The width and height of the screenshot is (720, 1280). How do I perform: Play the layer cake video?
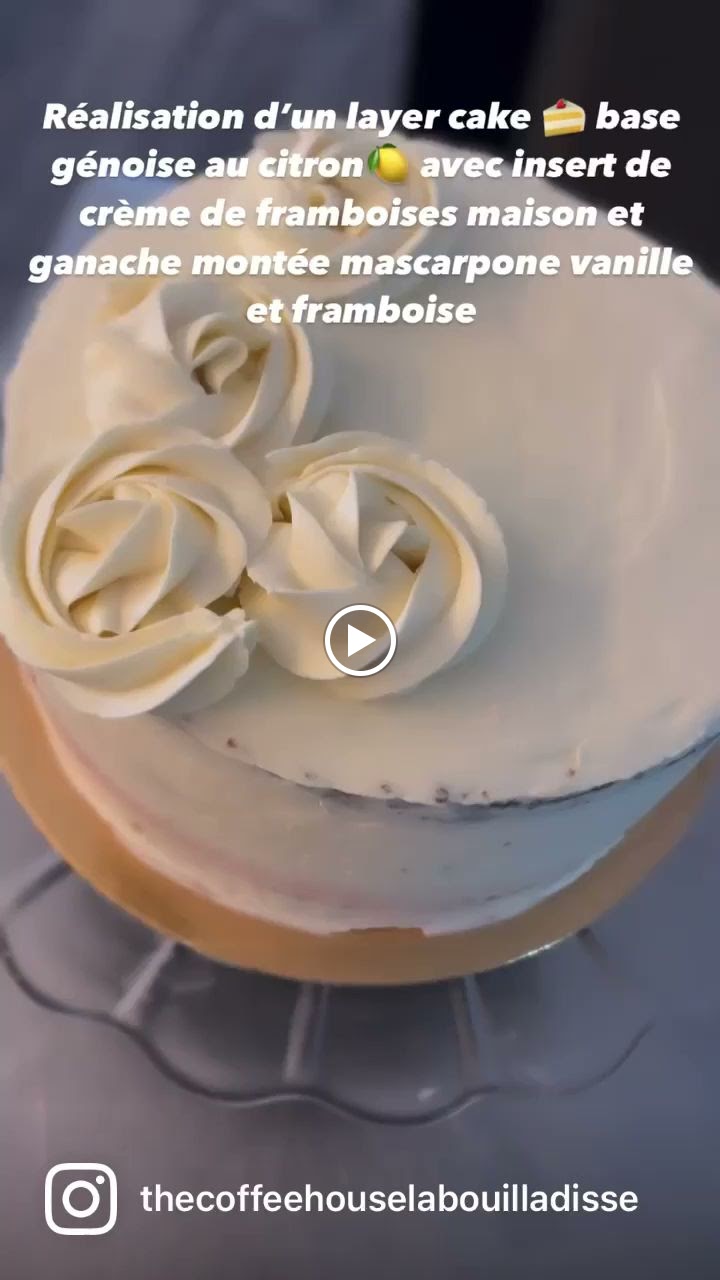pyautogui.click(x=360, y=640)
